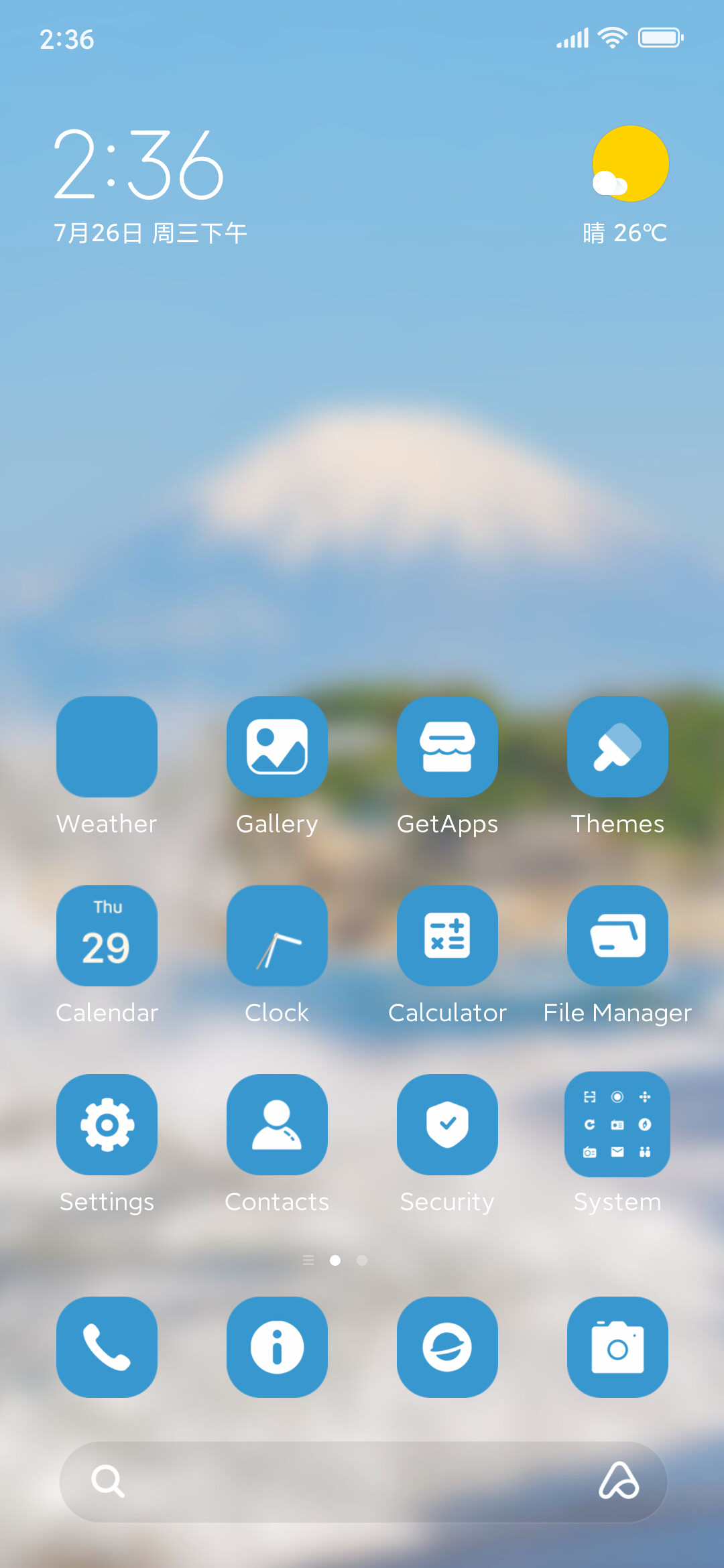Open the clock and date widget
Viewport: 724px width, 1568px height.
tap(150, 186)
